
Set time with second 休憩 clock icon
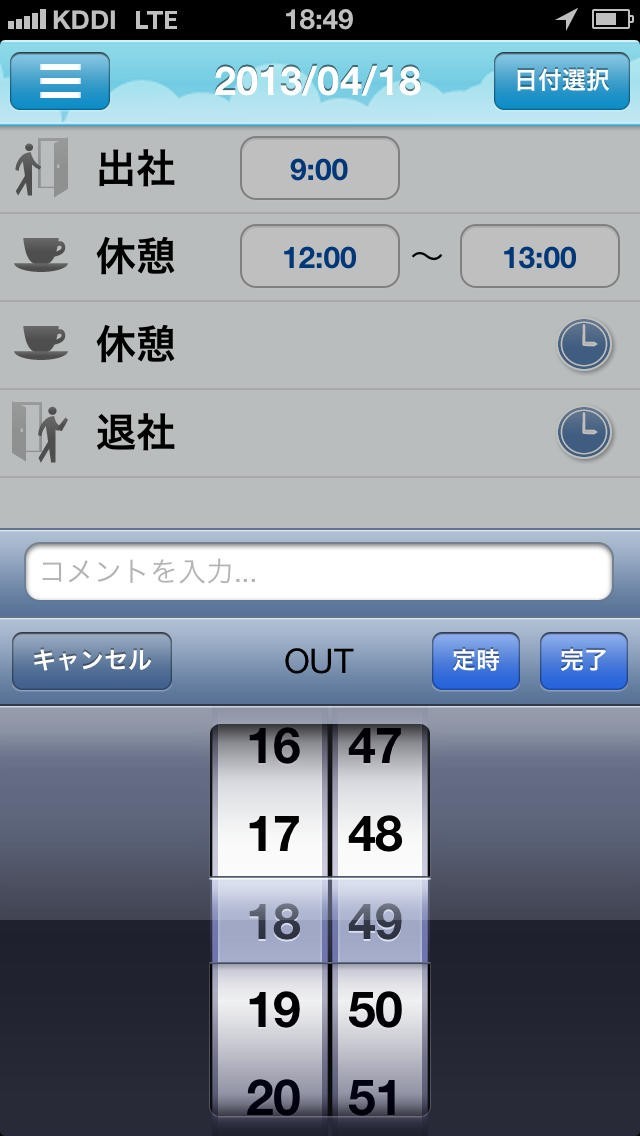[x=584, y=345]
